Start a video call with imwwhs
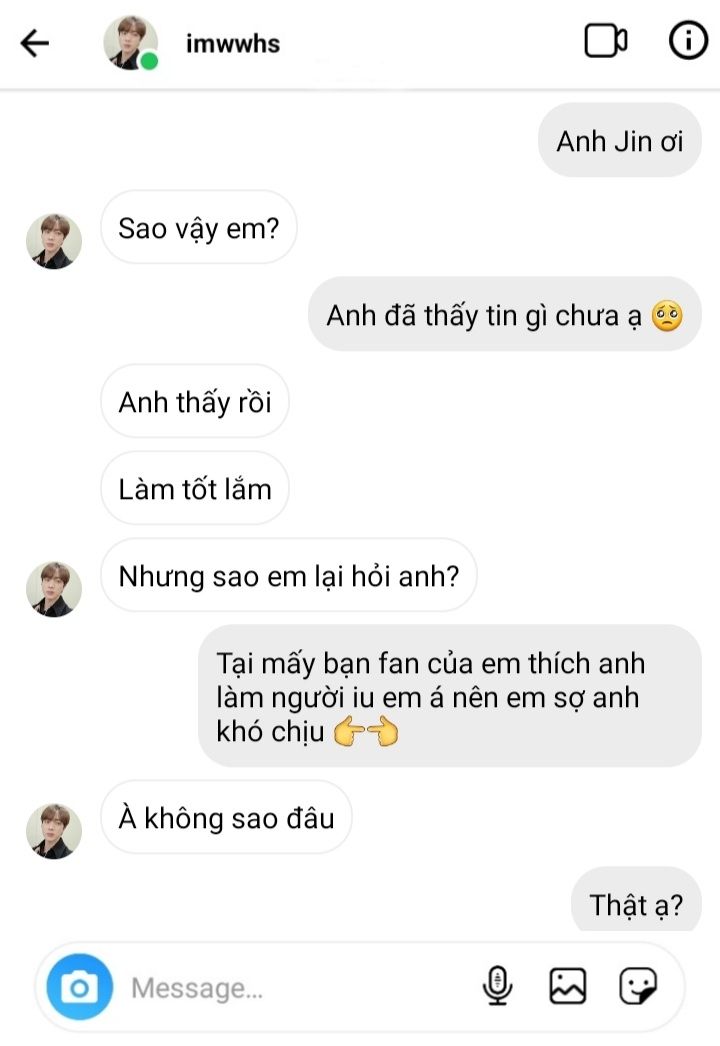The width and height of the screenshot is (720, 1046). tap(605, 42)
